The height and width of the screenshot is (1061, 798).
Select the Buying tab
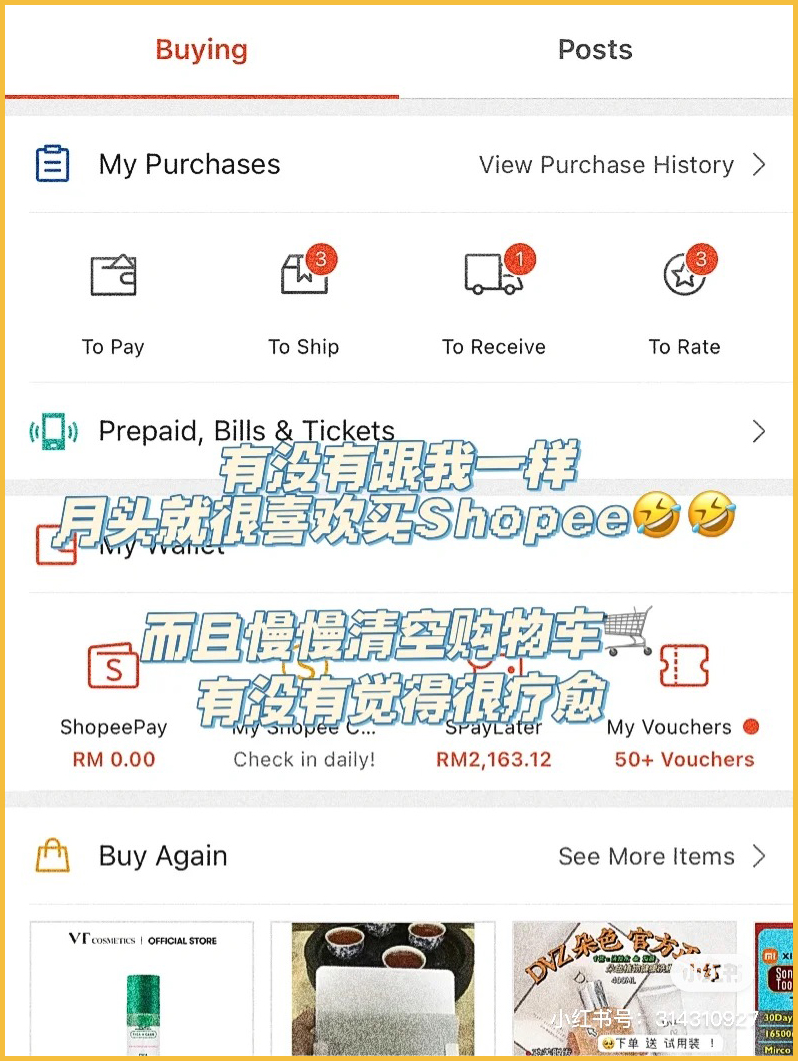pyautogui.click(x=201, y=50)
